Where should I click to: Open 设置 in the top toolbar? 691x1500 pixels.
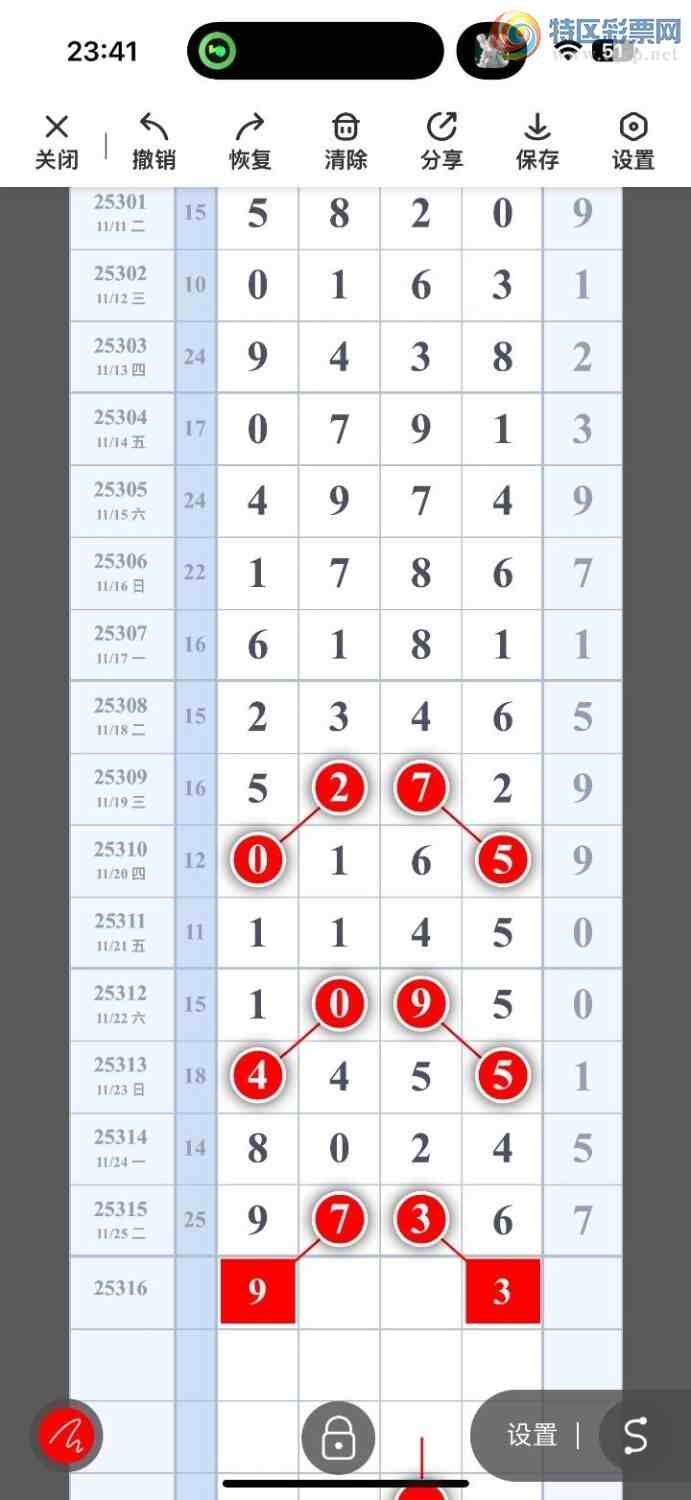coord(633,141)
